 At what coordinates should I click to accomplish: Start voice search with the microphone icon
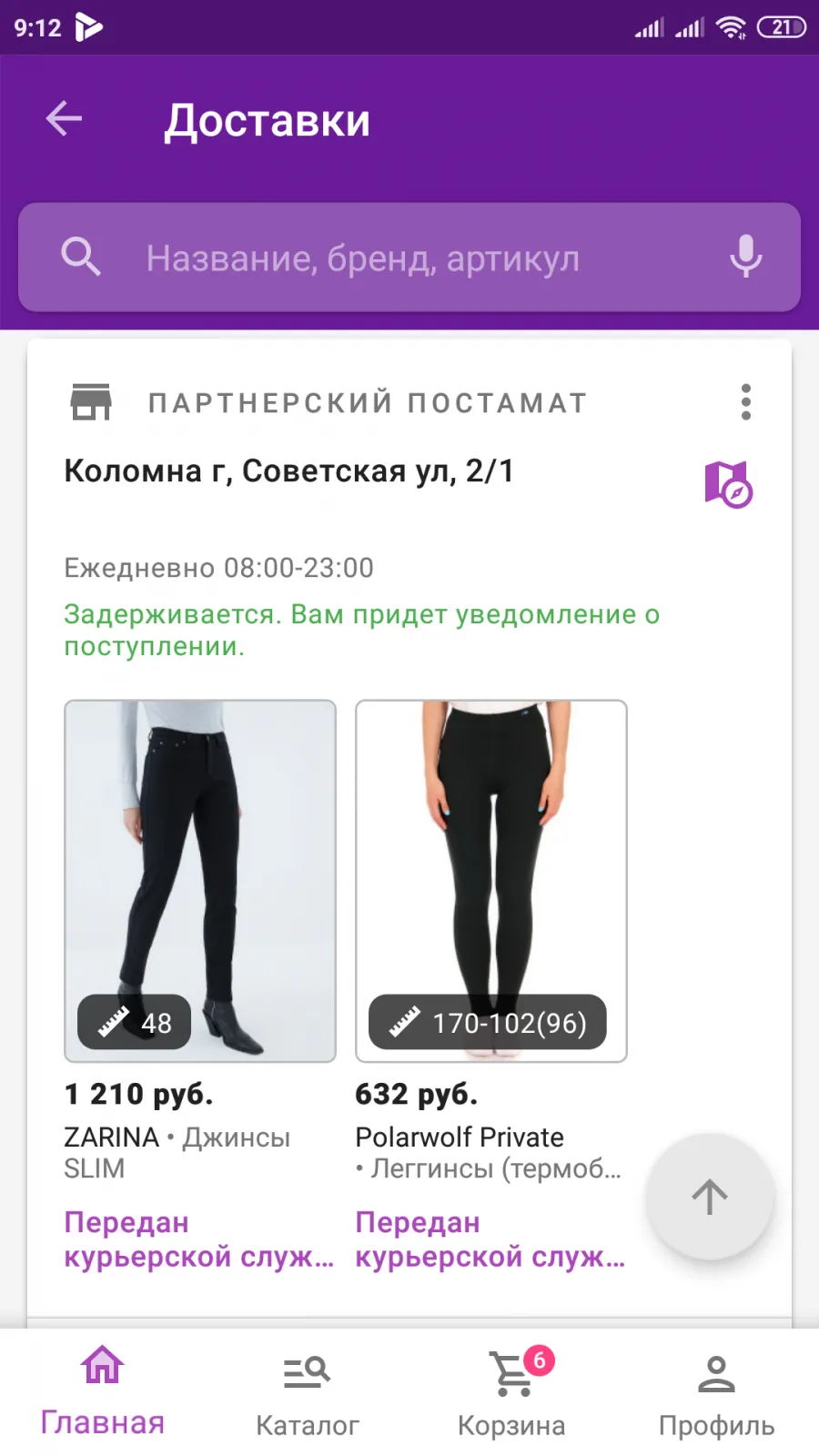coord(745,258)
